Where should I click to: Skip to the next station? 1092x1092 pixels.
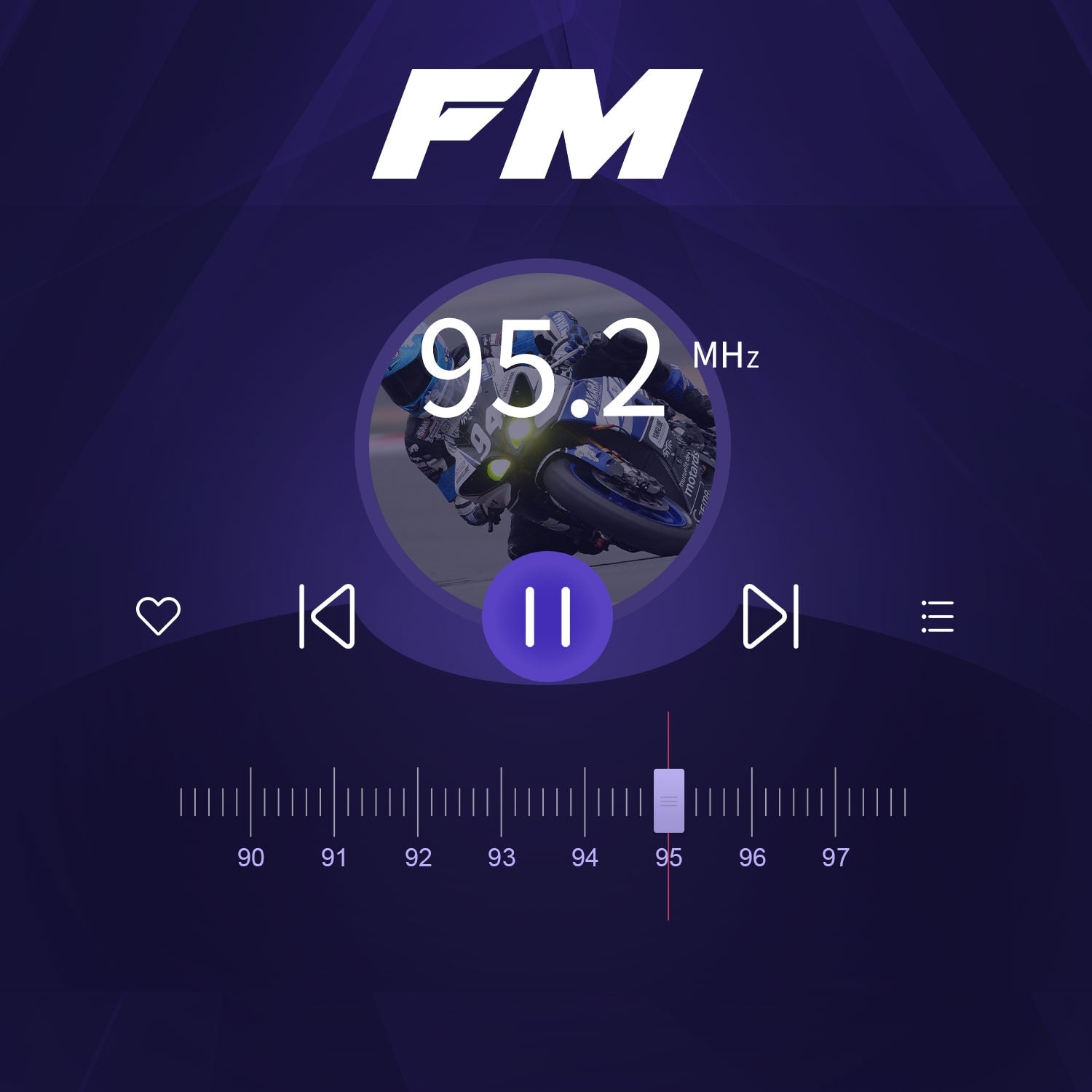(770, 616)
